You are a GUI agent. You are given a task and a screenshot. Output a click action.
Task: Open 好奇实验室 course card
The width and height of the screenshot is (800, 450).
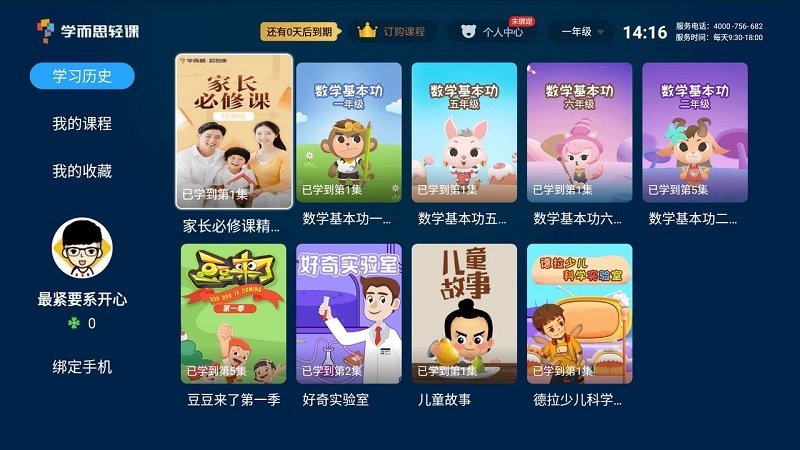click(x=349, y=313)
